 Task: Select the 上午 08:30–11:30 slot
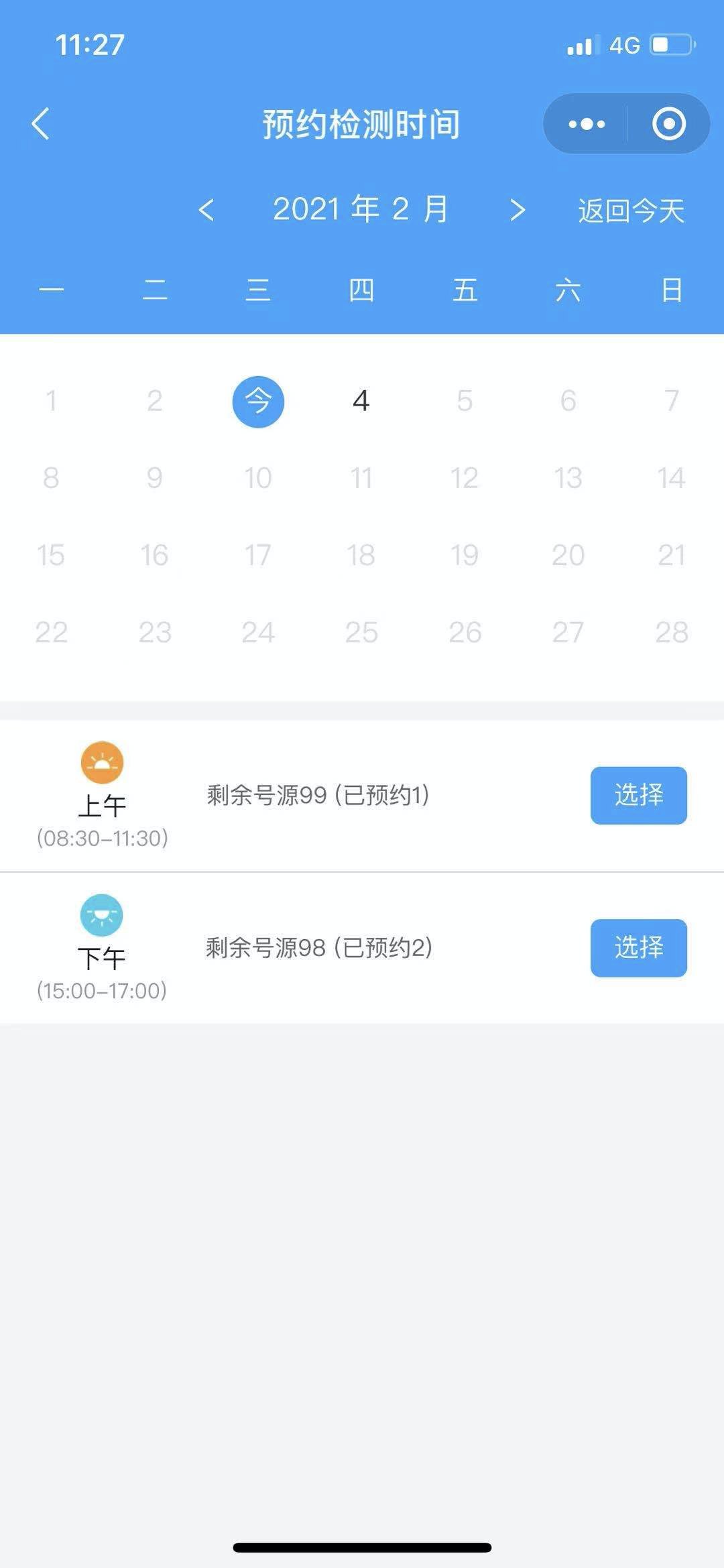click(x=638, y=795)
